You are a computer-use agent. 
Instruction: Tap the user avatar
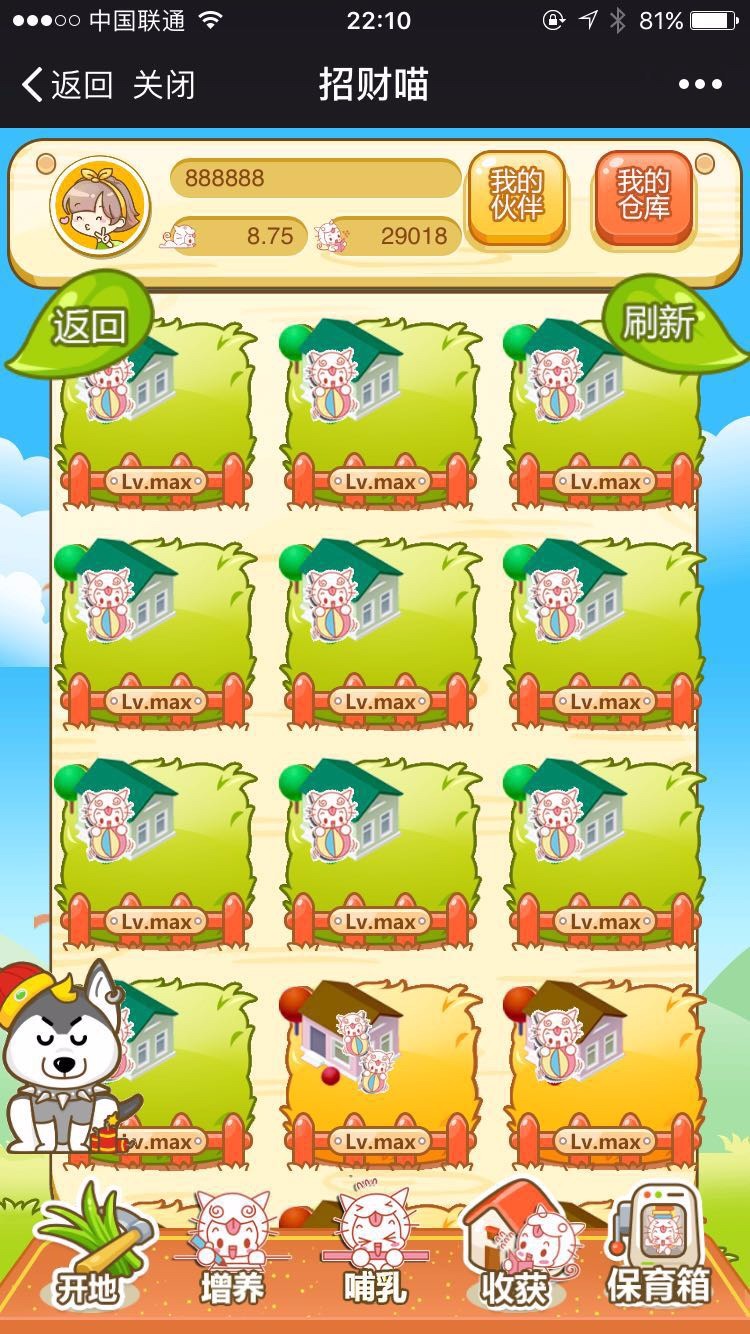tap(100, 206)
